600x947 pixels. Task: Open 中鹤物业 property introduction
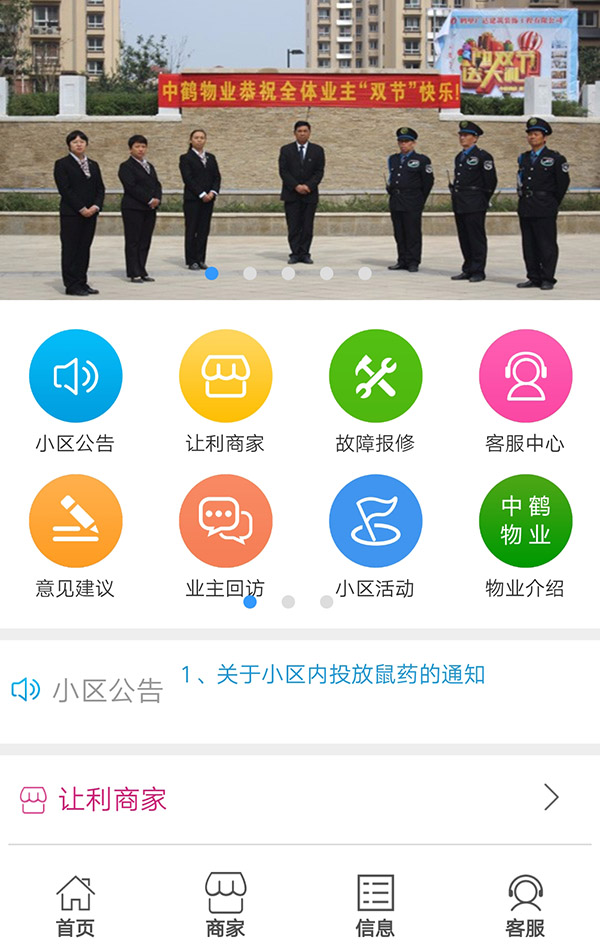pos(525,522)
